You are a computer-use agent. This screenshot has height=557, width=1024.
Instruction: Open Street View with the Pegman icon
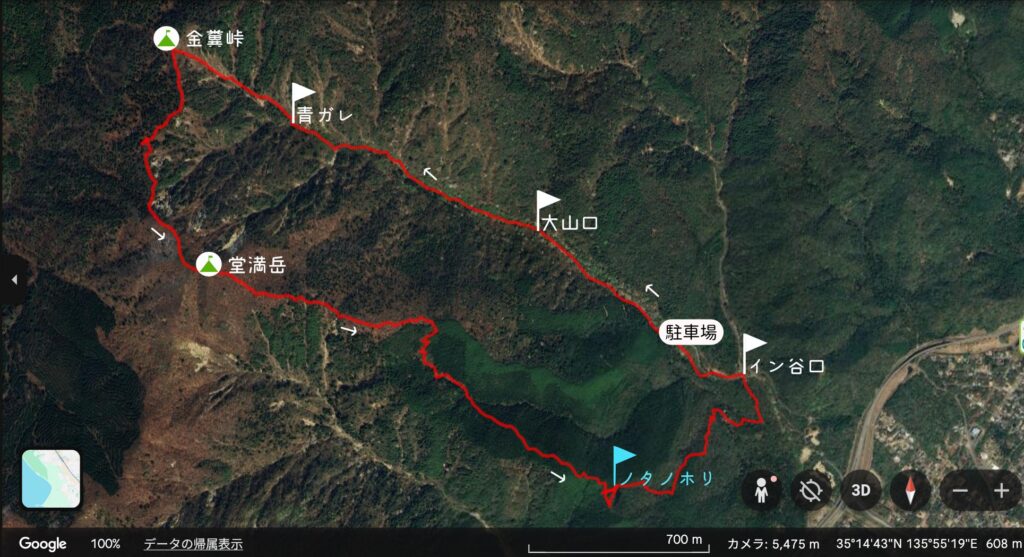tap(762, 491)
